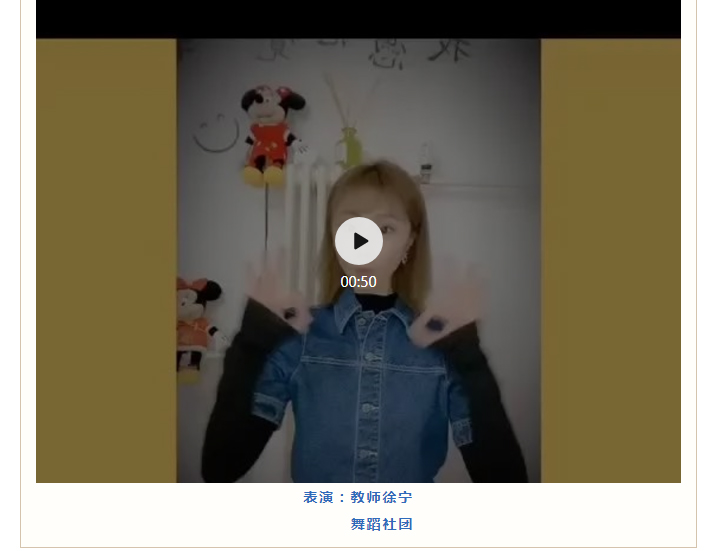
Task: Play the 00:50 dance video
Action: (x=358, y=241)
